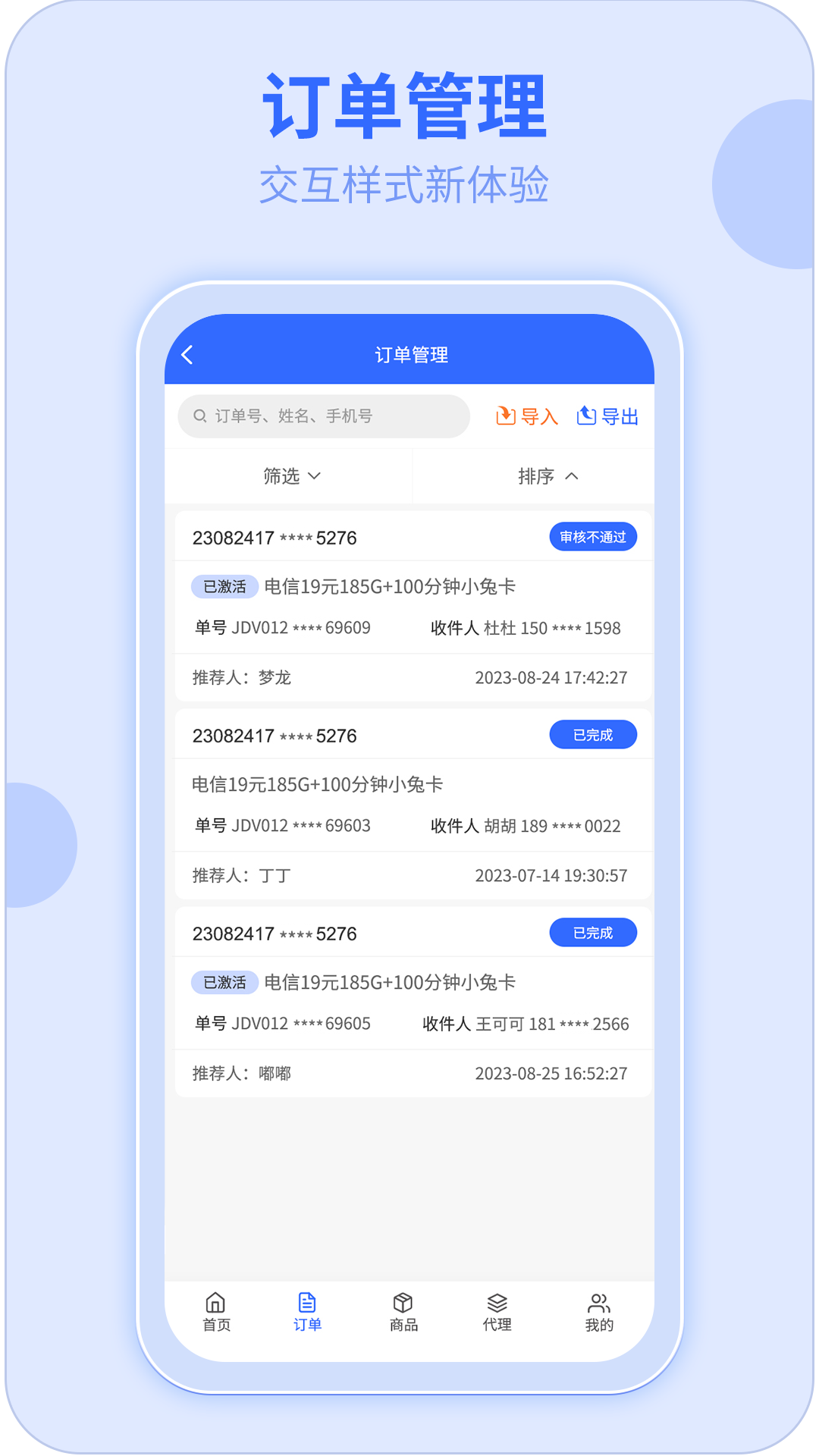Tap the back arrow in title bar
The height and width of the screenshot is (1456, 819).
[188, 353]
